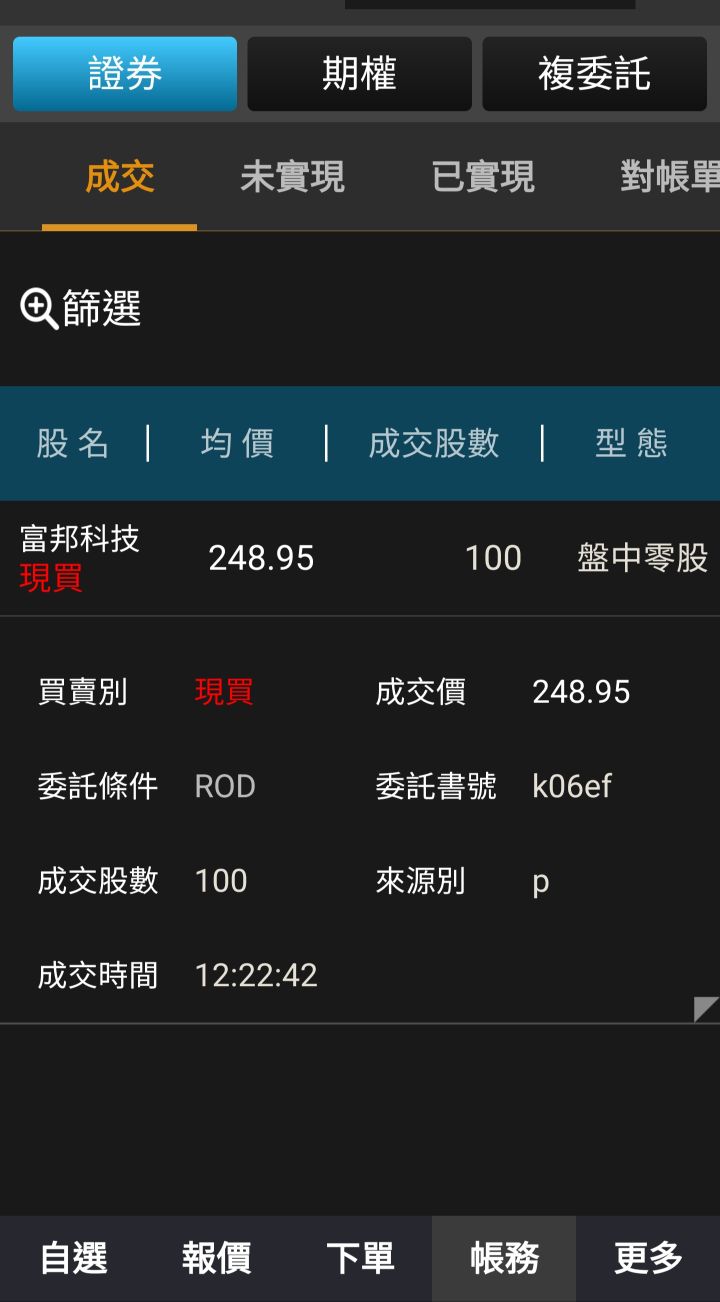The image size is (720, 1302).
Task: Open the 已實現 tab
Action: pos(483,177)
